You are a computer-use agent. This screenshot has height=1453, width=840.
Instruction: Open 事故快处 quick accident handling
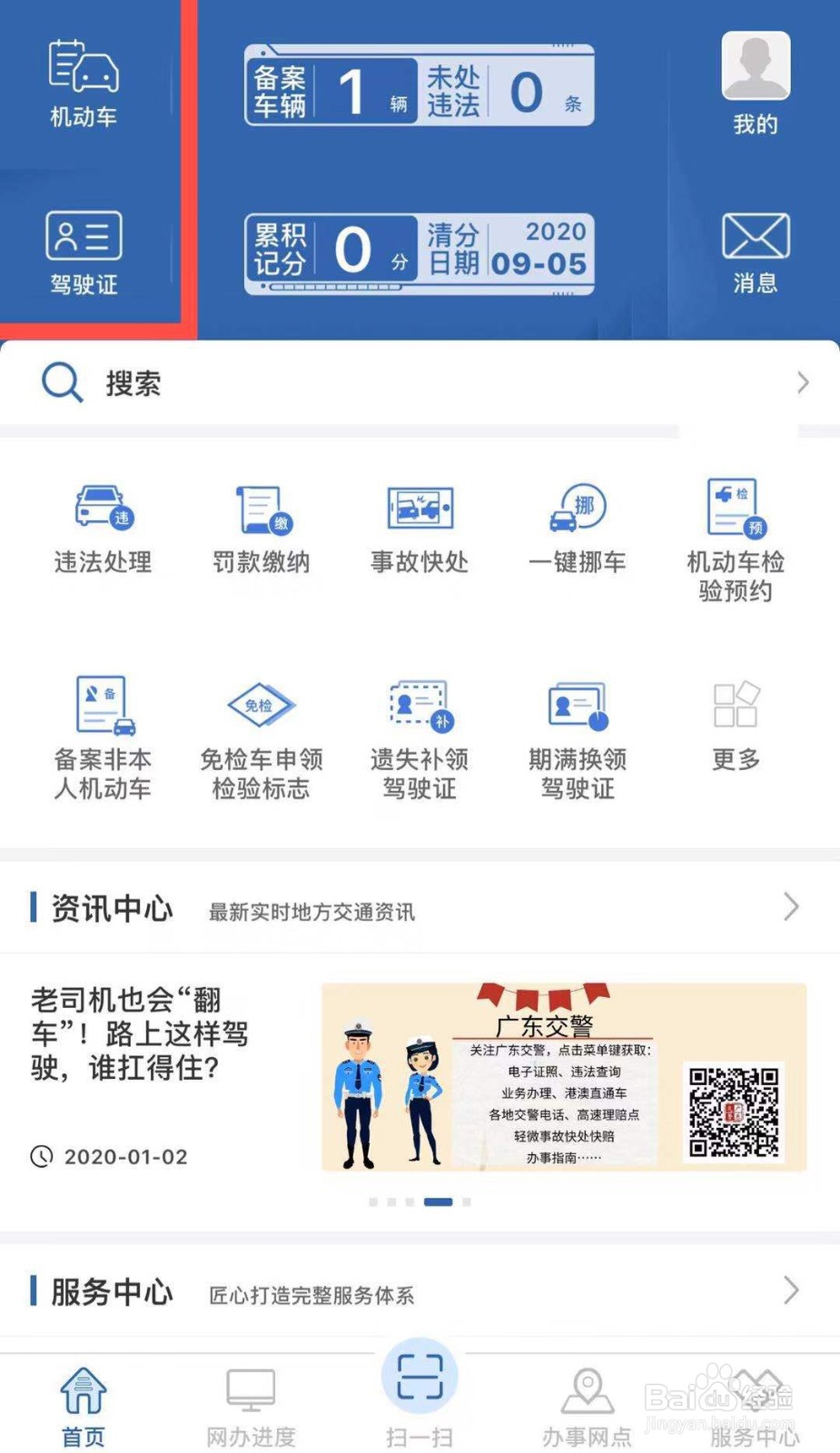420,527
